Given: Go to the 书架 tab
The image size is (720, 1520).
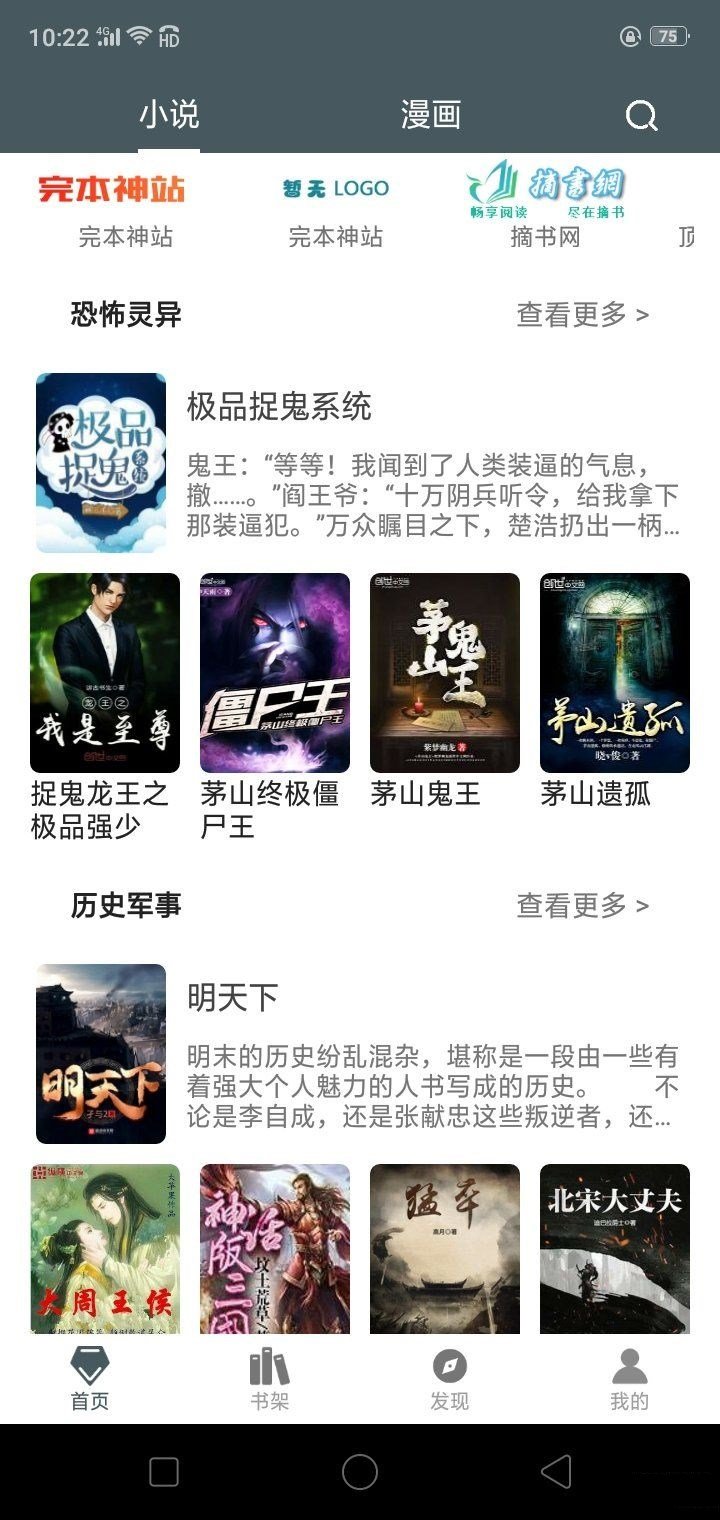Looking at the screenshot, I should (x=269, y=1379).
